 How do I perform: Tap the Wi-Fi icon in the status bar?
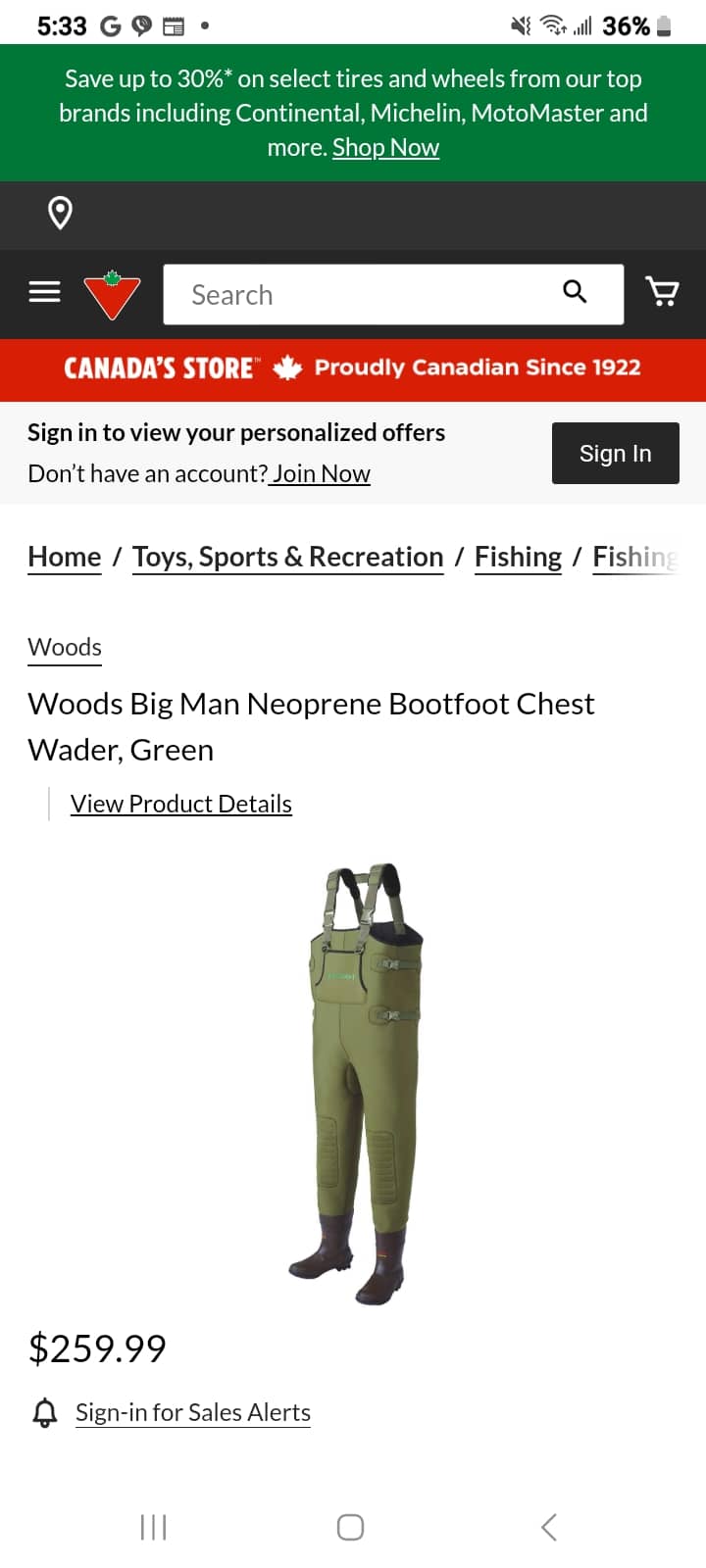coord(550,25)
